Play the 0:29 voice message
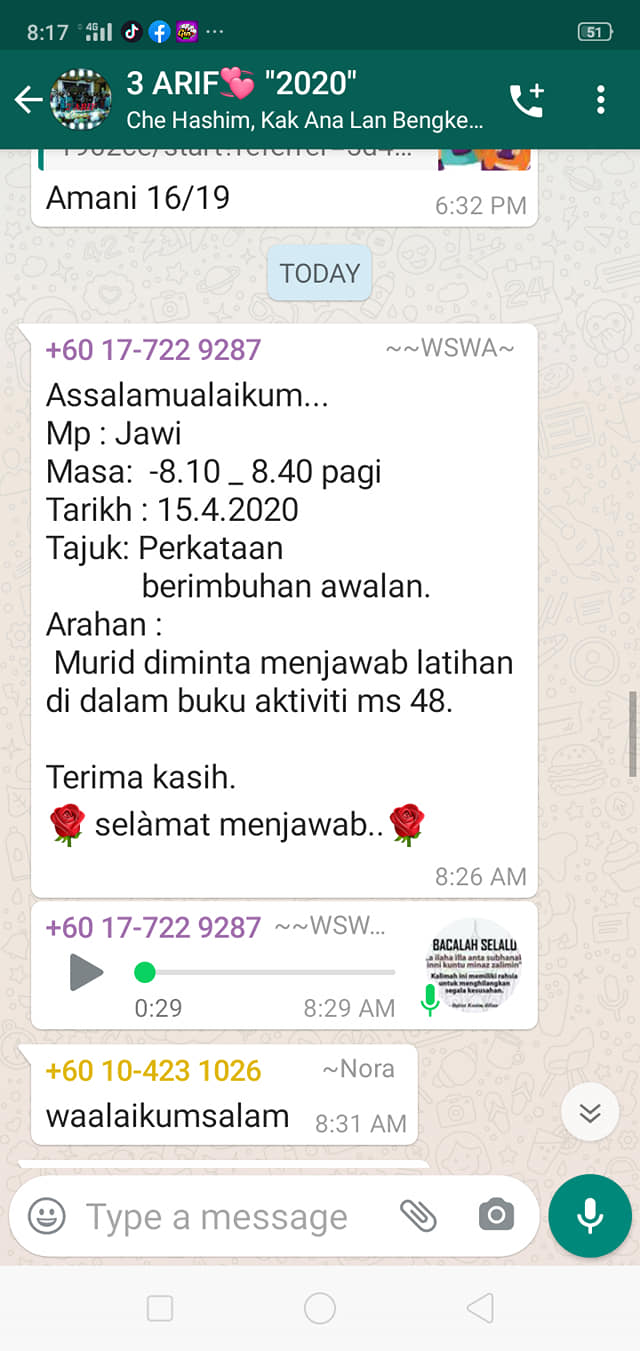The image size is (640, 1351). pyautogui.click(x=87, y=972)
